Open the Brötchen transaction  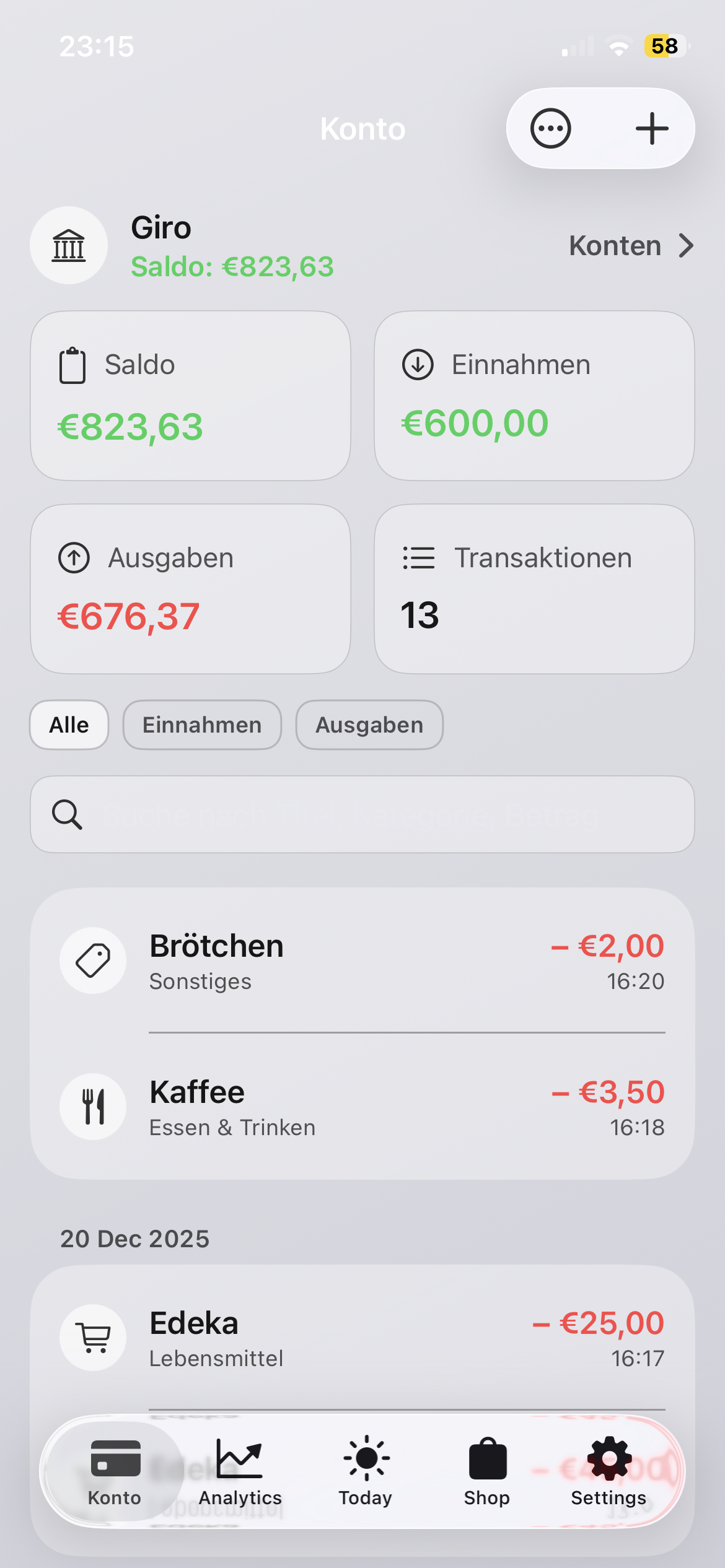coord(362,961)
